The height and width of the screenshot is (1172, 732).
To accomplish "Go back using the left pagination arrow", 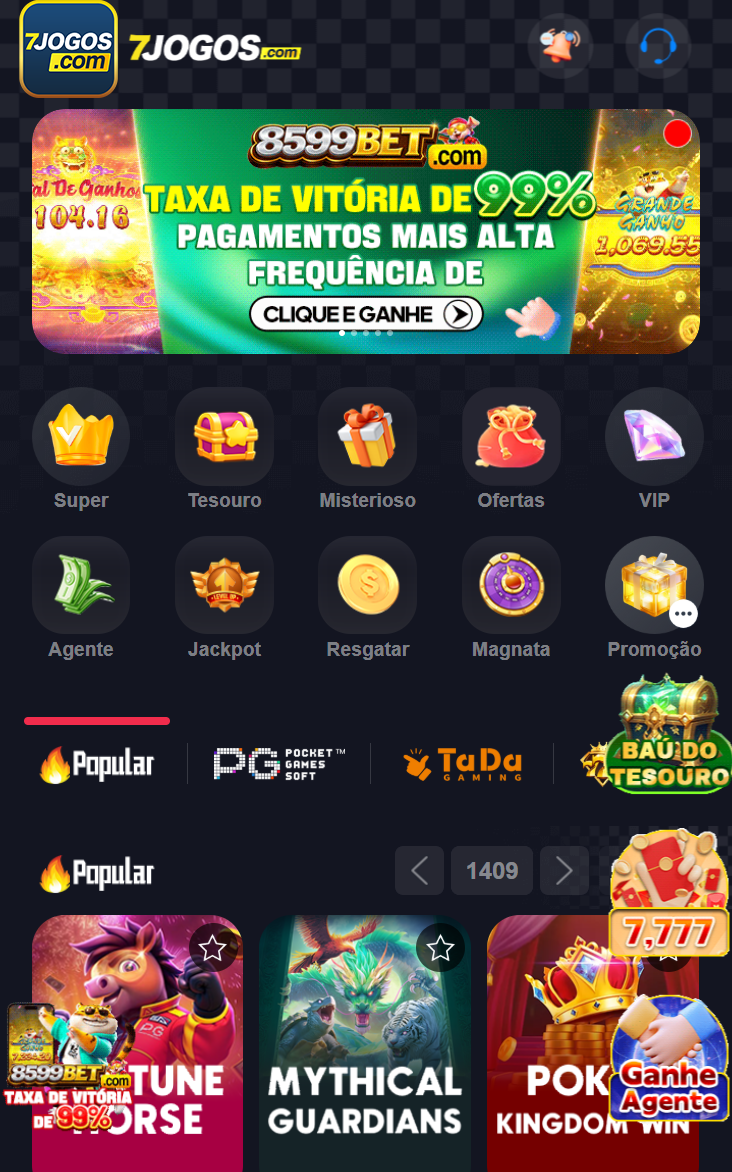I will coord(419,870).
